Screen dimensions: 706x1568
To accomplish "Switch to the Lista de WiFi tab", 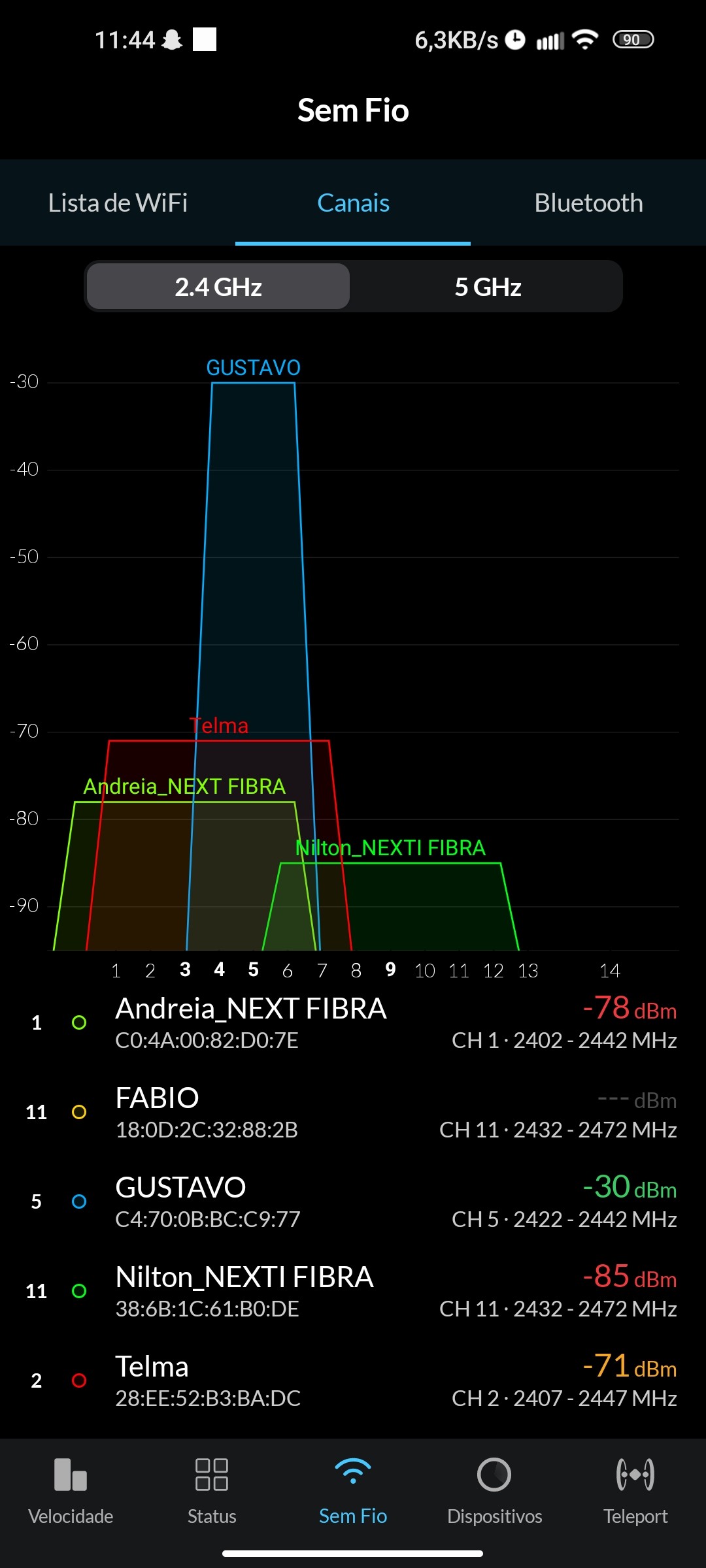I will pos(118,203).
